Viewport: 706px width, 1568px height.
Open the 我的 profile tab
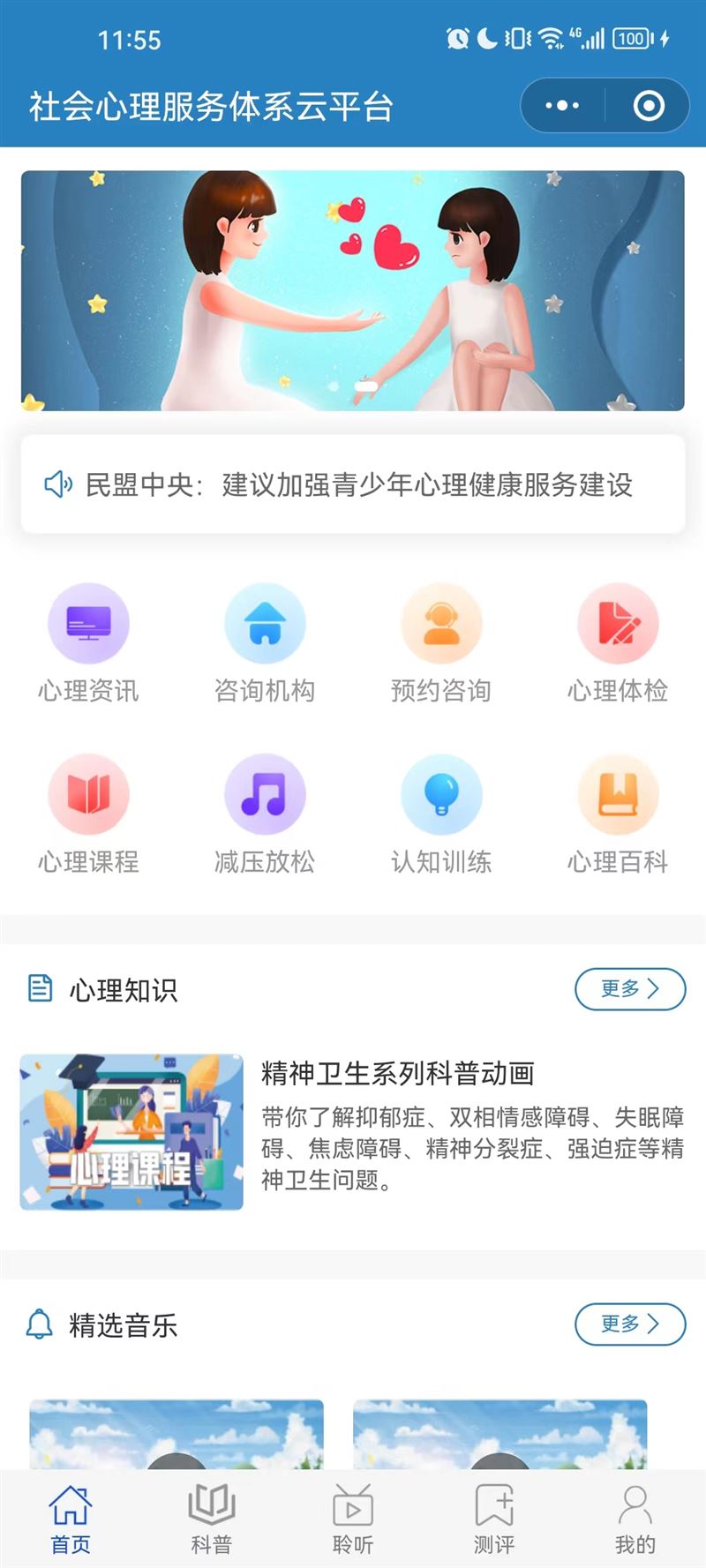pos(635,1519)
